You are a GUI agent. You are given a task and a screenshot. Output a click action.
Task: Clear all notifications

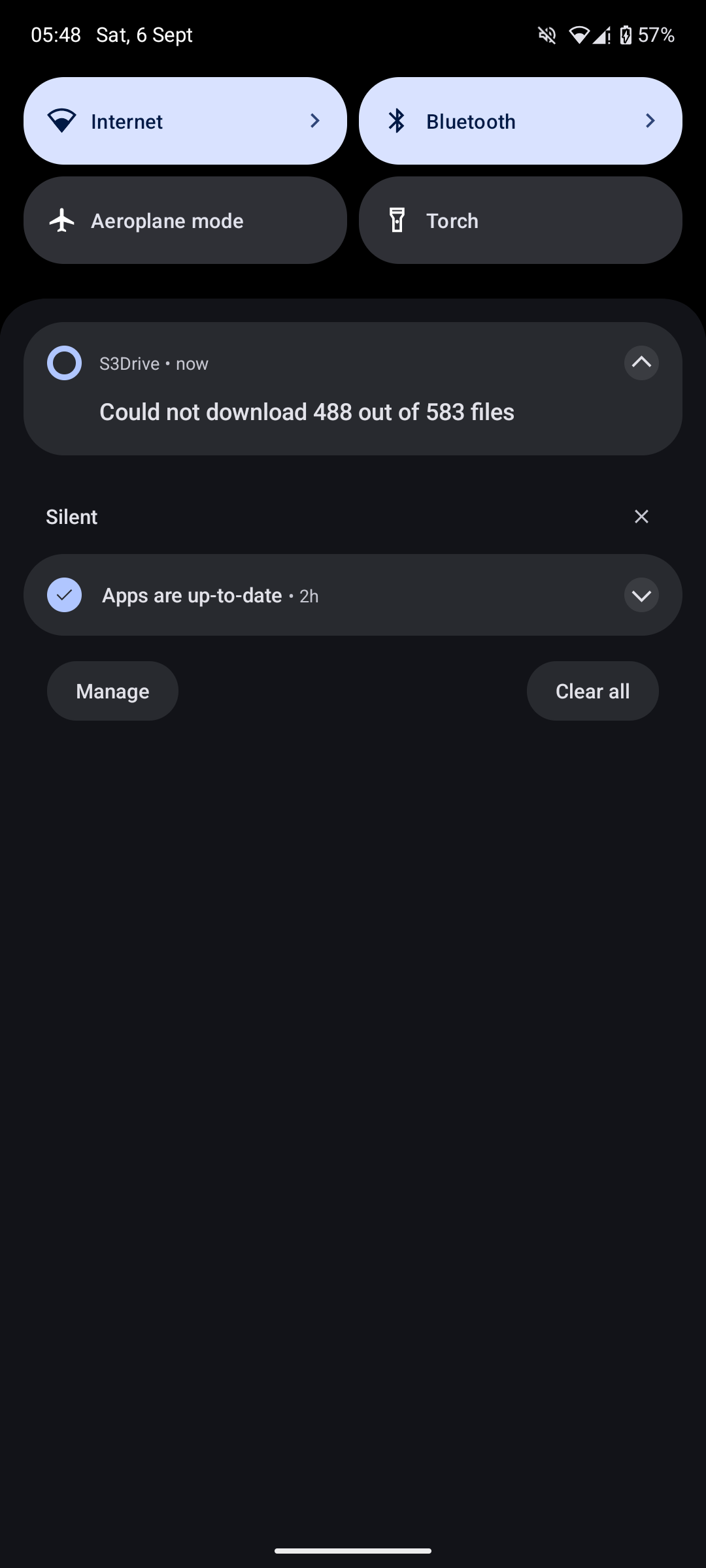[x=592, y=691]
